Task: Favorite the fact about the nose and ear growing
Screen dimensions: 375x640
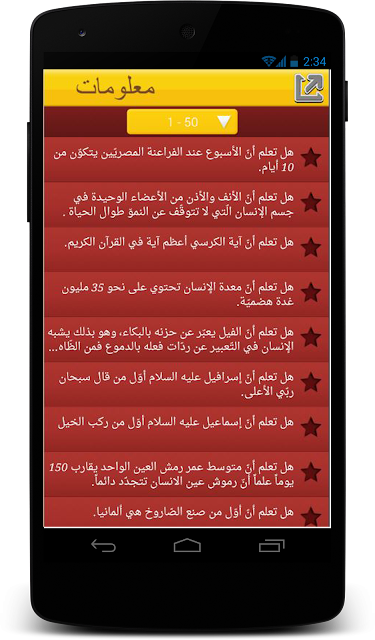Action: (311, 202)
